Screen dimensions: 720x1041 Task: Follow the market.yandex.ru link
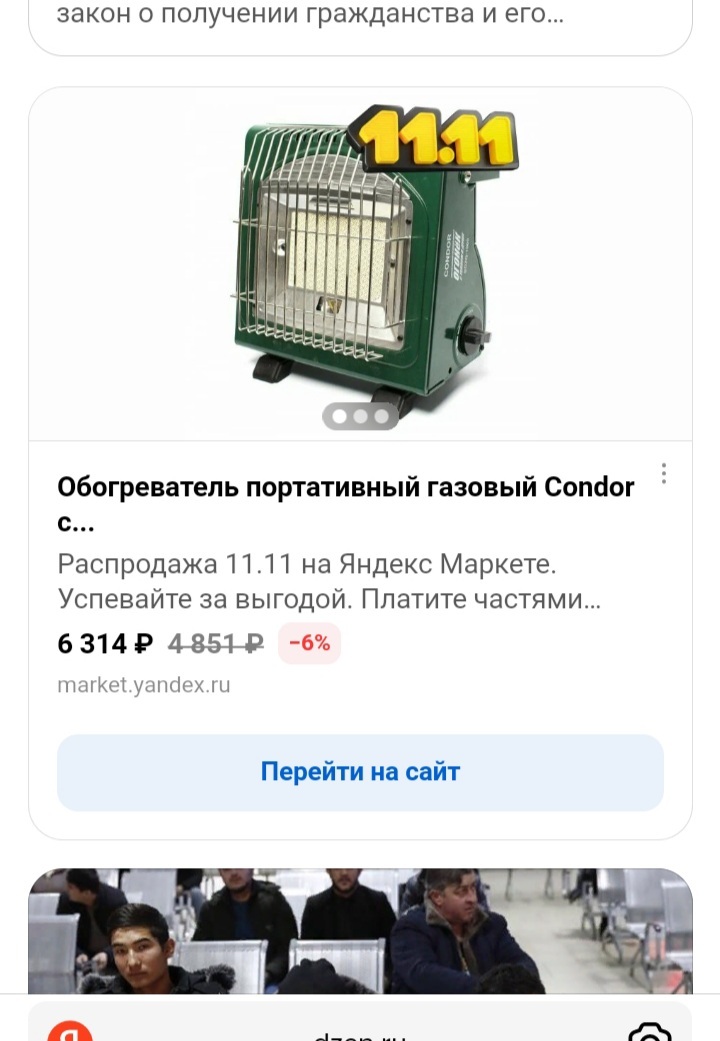click(144, 685)
